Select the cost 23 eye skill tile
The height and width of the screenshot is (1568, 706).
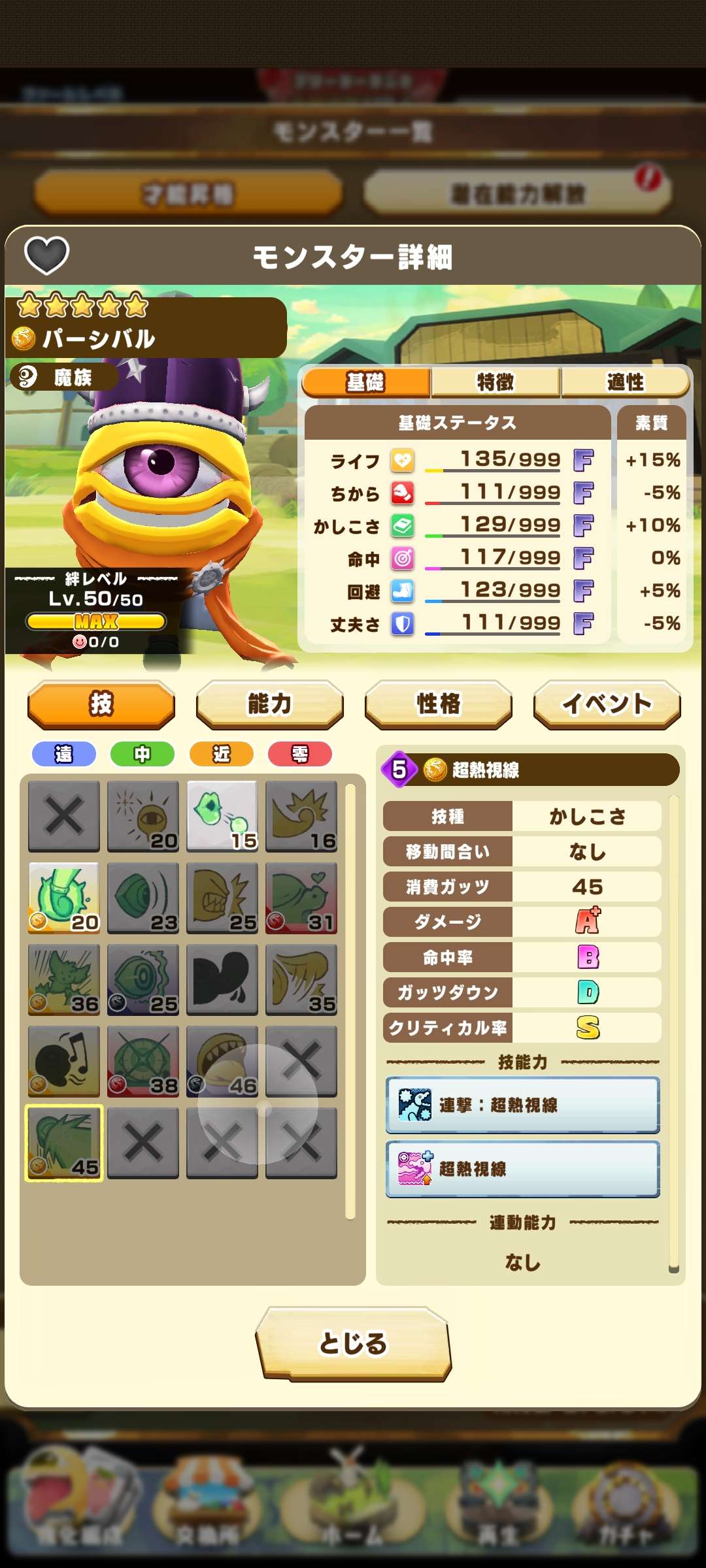point(143,898)
